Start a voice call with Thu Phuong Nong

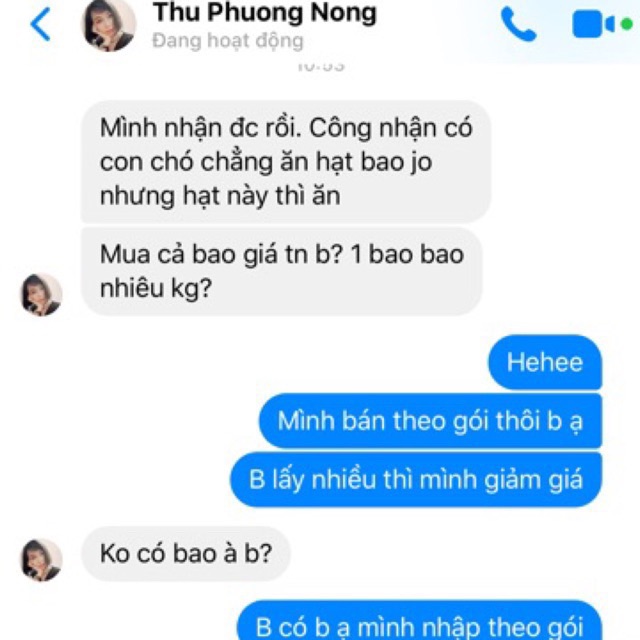point(518,24)
